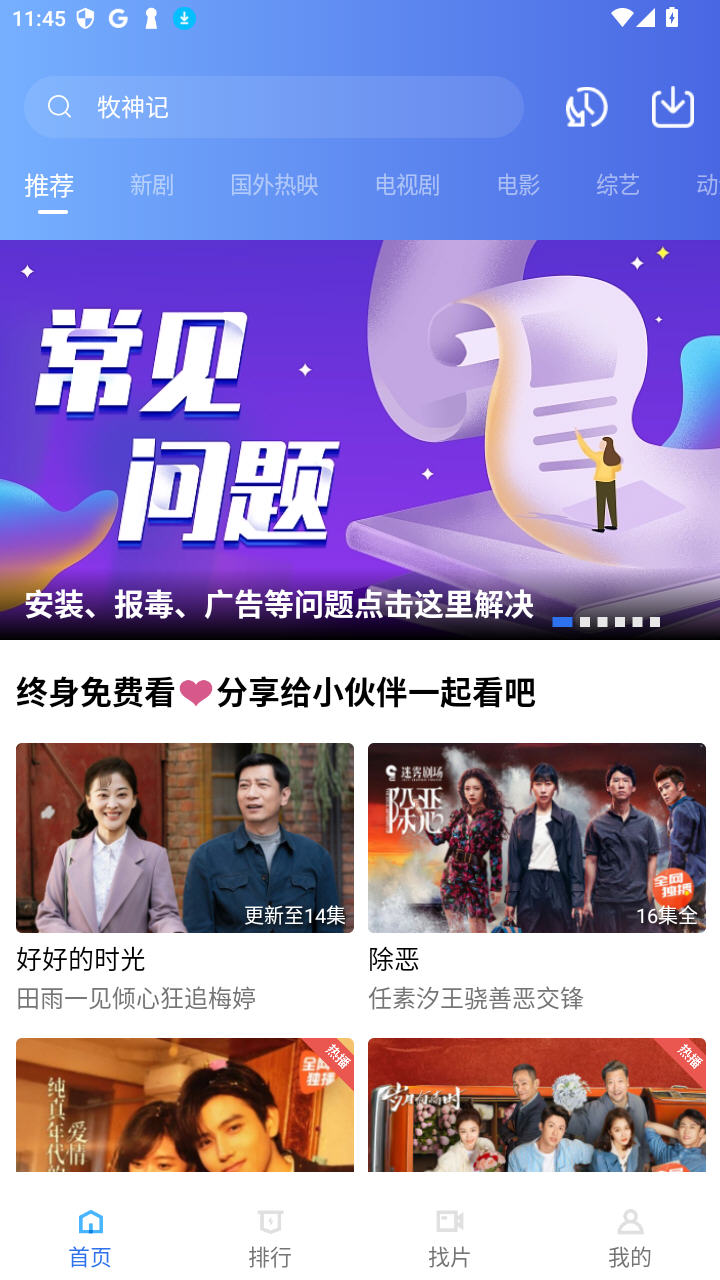
Task: Switch to the 电视剧 tab
Action: coord(406,185)
